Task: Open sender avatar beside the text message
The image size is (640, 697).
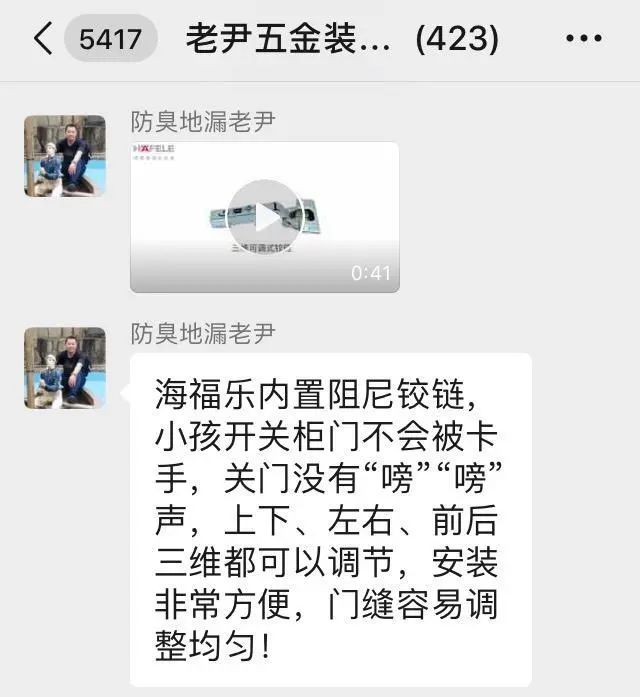Action: pos(65,368)
